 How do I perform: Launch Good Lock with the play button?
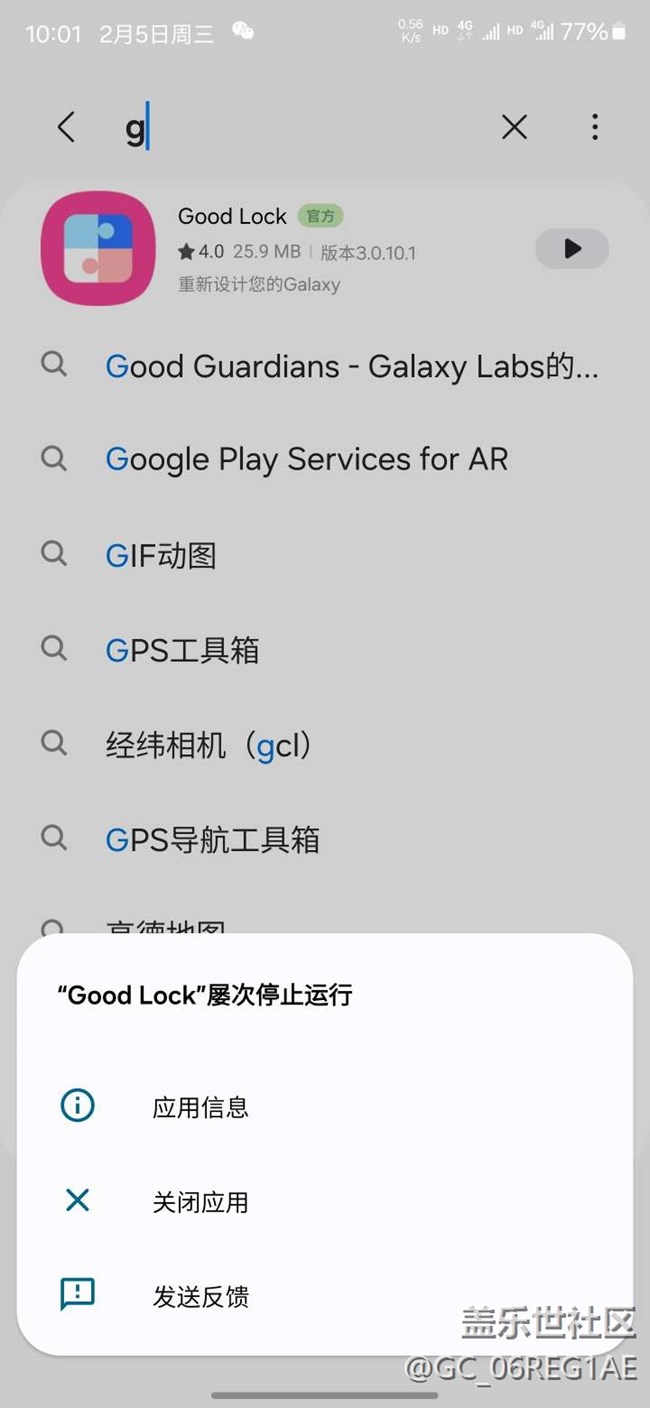[x=572, y=249]
